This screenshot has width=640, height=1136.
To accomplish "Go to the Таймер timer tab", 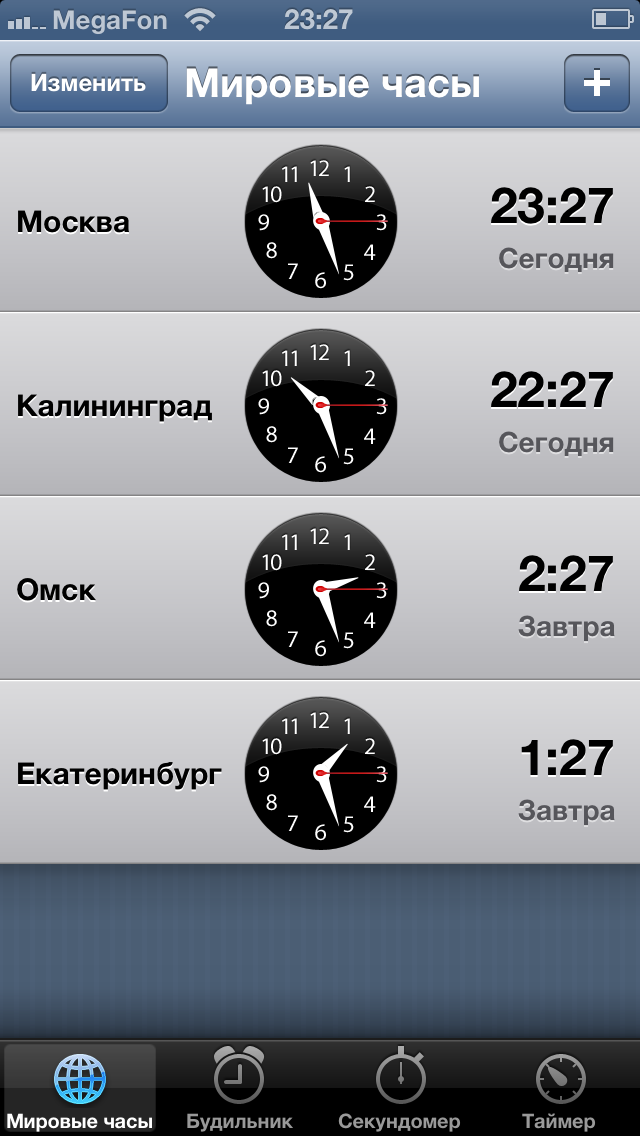I will [560, 1089].
